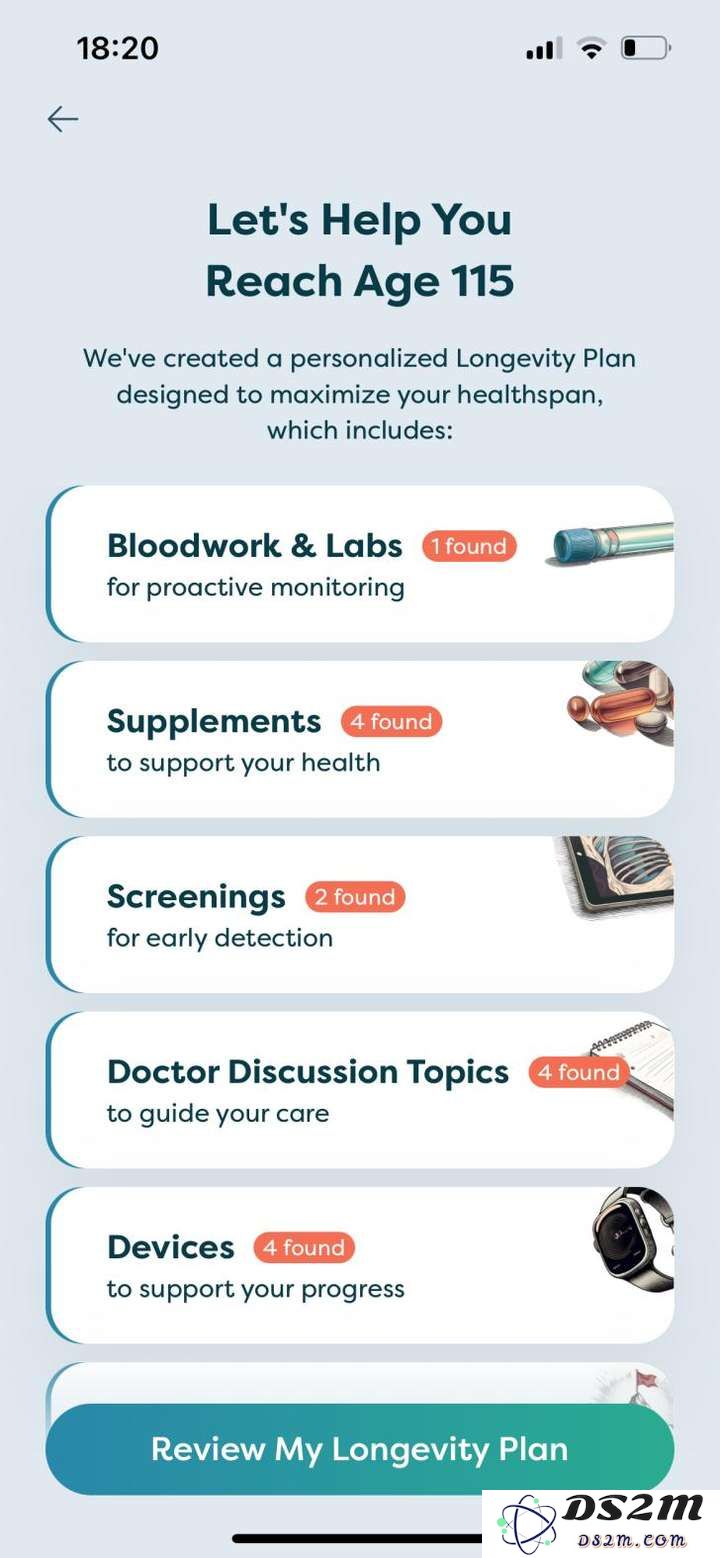Open the Bloodwork & Labs card

coord(360,564)
